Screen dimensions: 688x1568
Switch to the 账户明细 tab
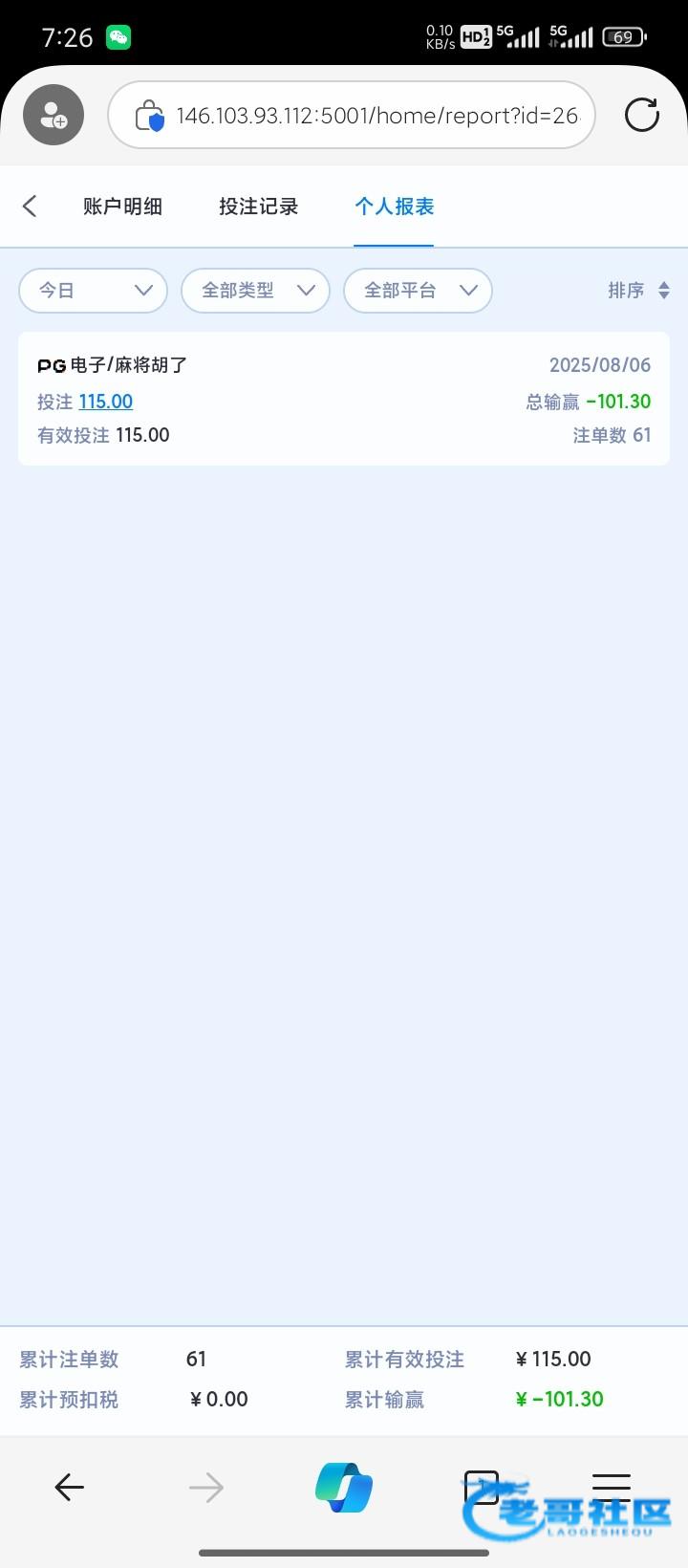122,206
